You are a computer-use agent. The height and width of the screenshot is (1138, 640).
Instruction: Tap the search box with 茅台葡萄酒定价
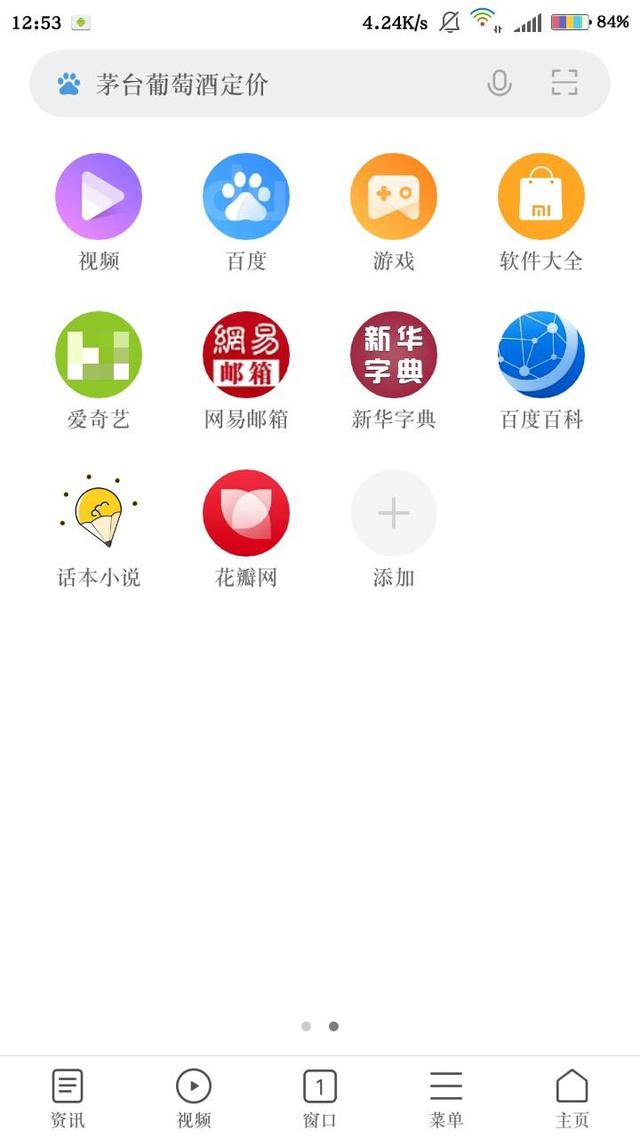[319, 83]
